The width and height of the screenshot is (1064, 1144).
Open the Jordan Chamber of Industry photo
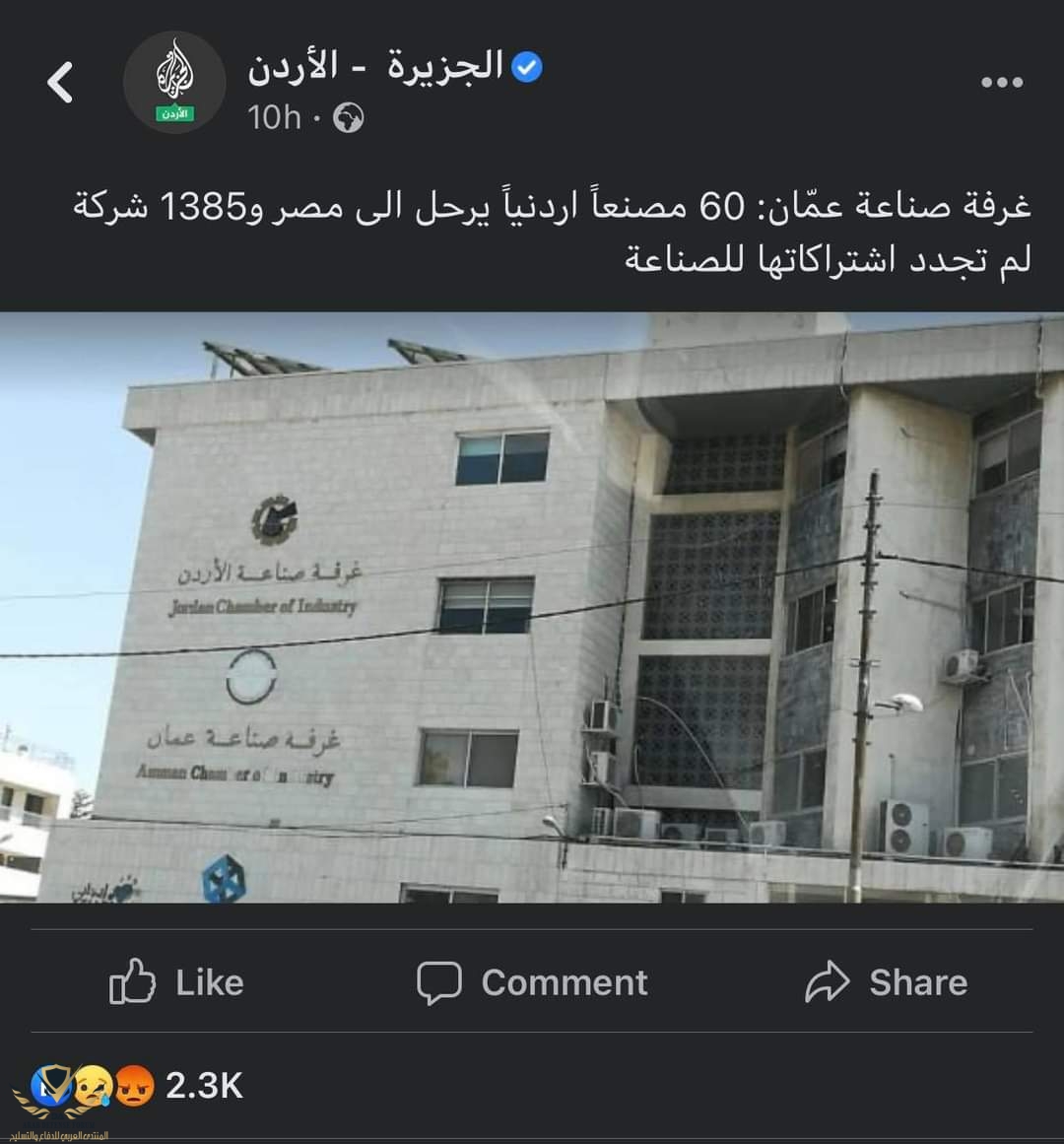point(532,607)
